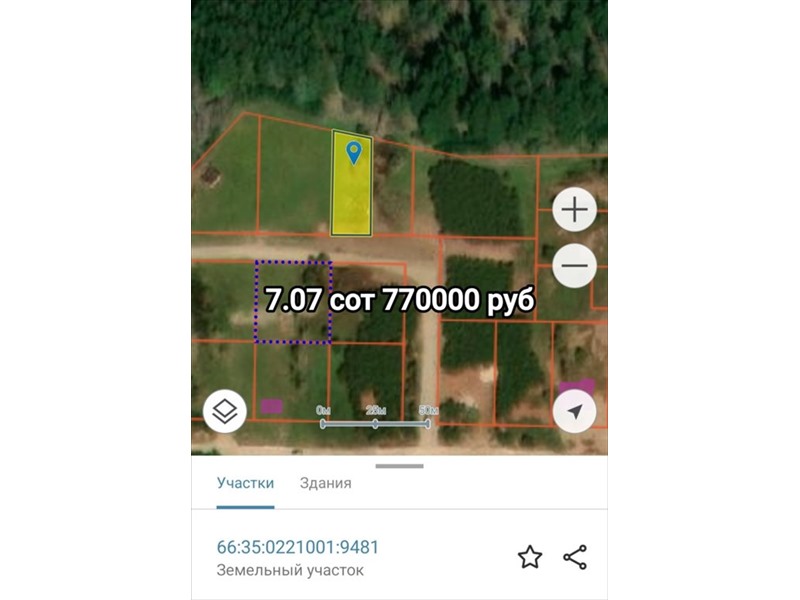Open parcel 66:35:0221001:9481 details

tap(298, 547)
